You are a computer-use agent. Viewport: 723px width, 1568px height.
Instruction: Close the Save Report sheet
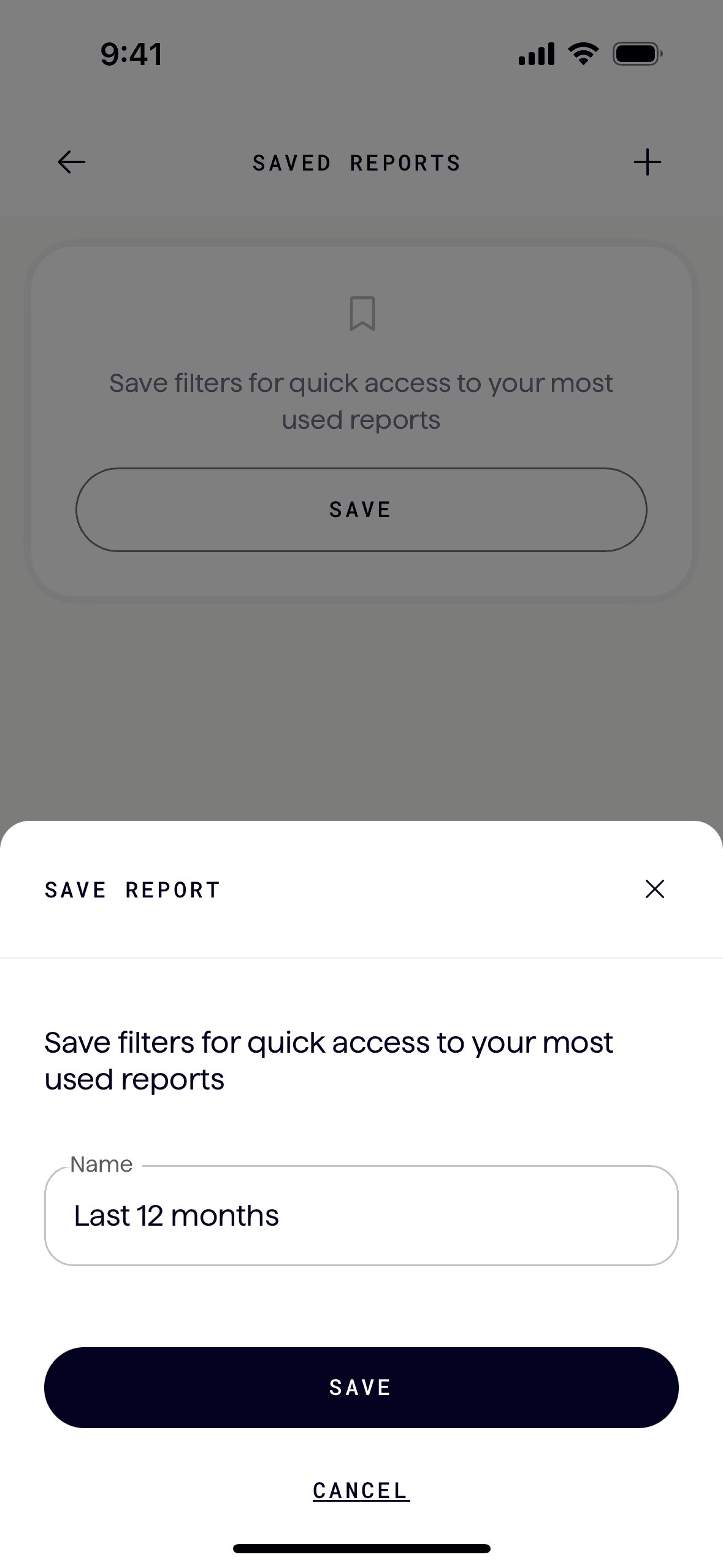tap(654, 889)
